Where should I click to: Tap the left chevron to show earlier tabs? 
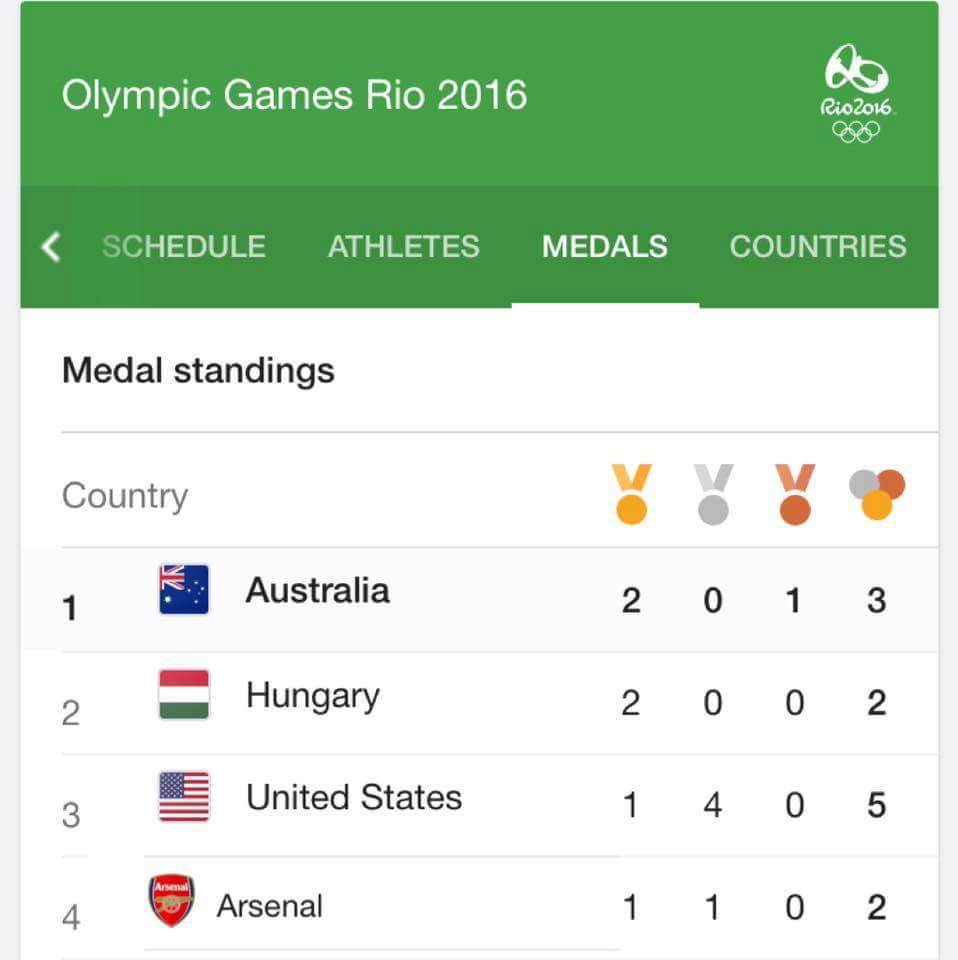[51, 247]
